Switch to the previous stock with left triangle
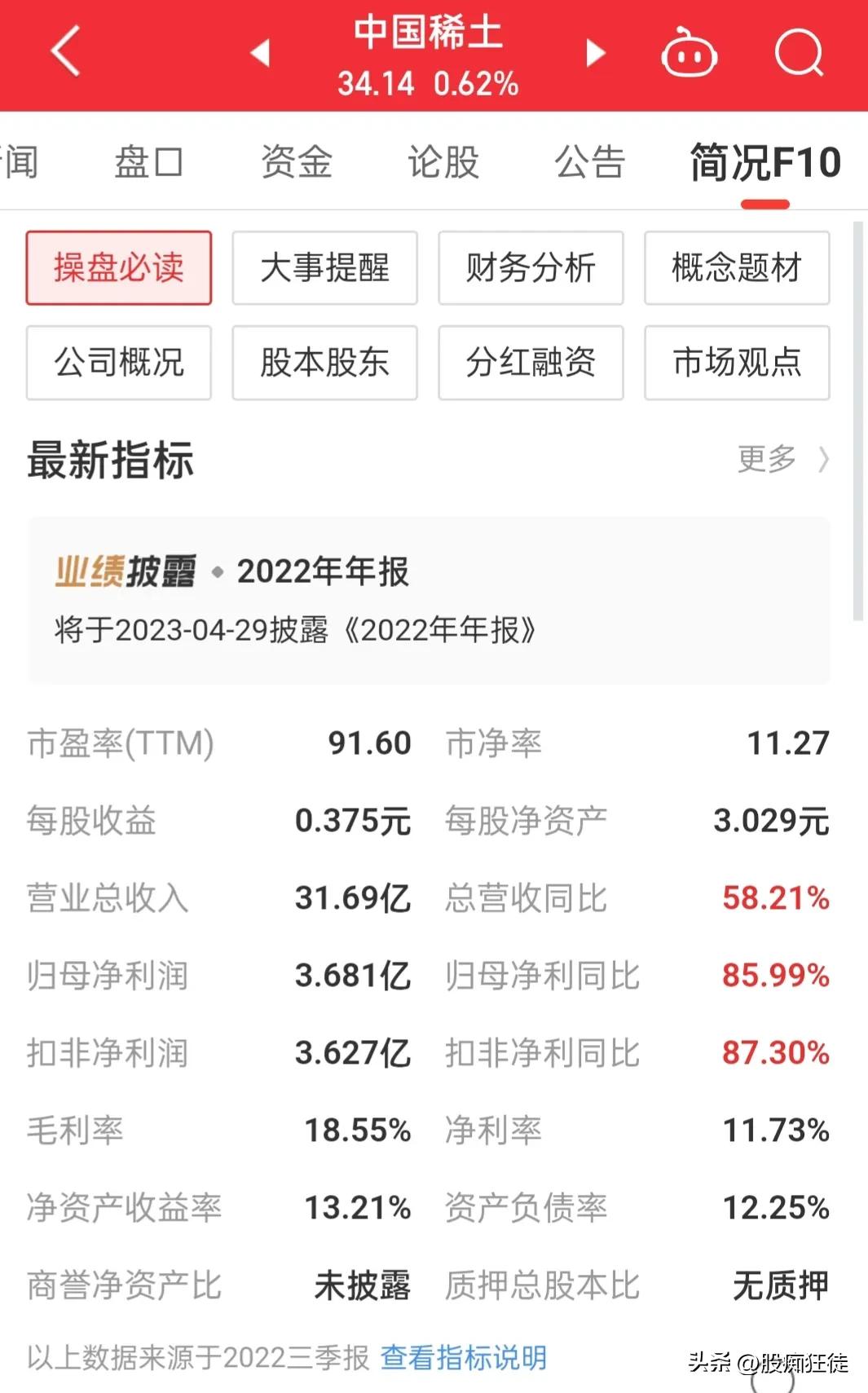 [260, 53]
